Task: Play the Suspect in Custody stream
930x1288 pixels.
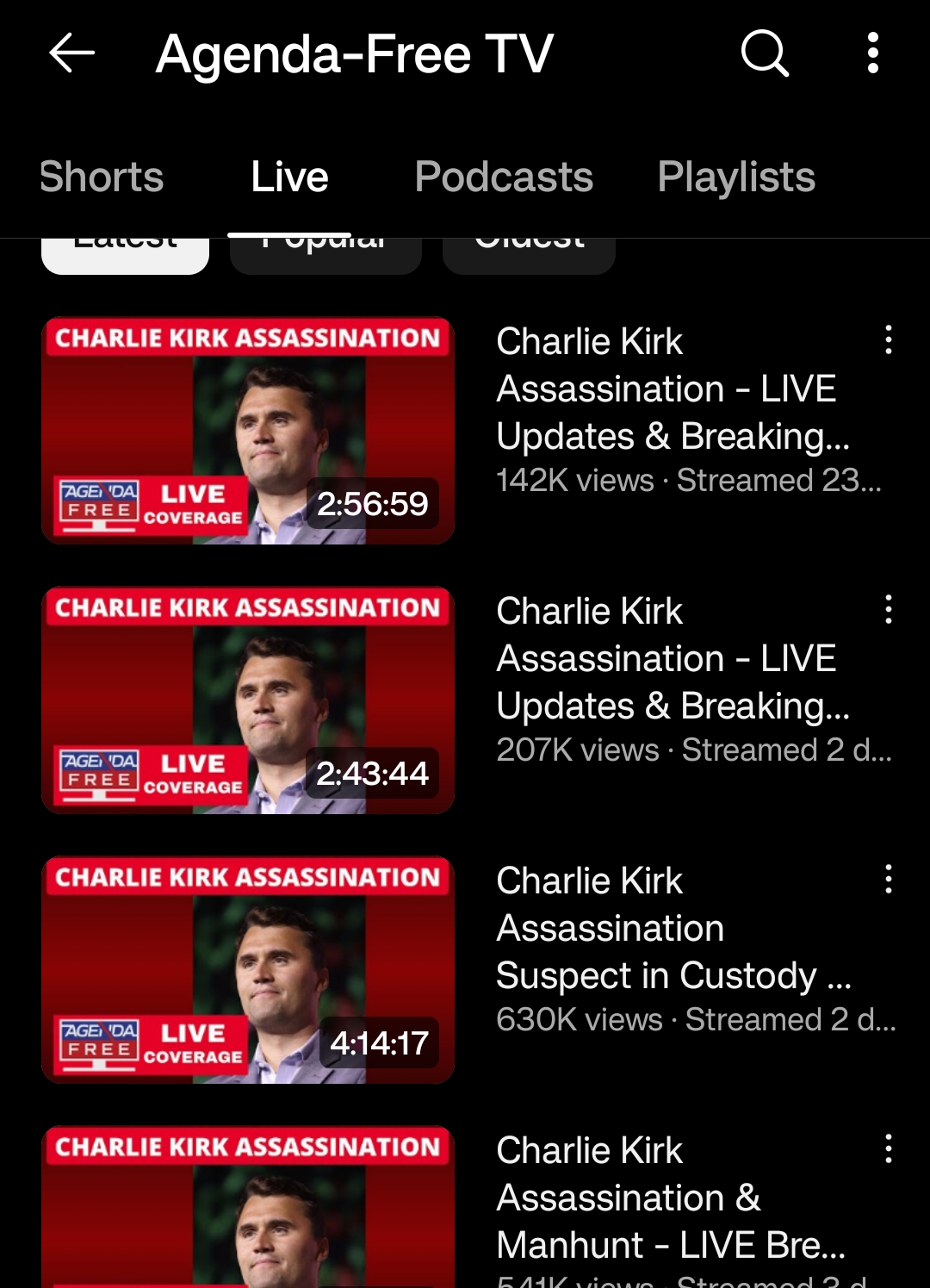Action: [x=248, y=970]
